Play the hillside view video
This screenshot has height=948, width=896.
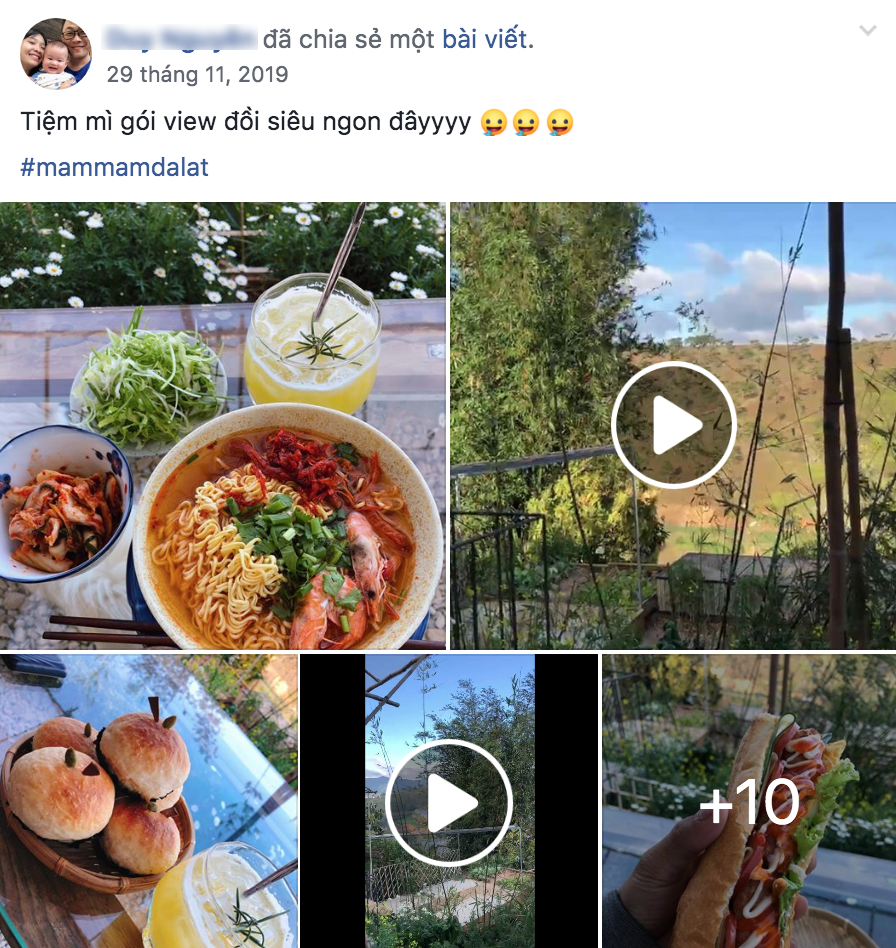point(674,426)
